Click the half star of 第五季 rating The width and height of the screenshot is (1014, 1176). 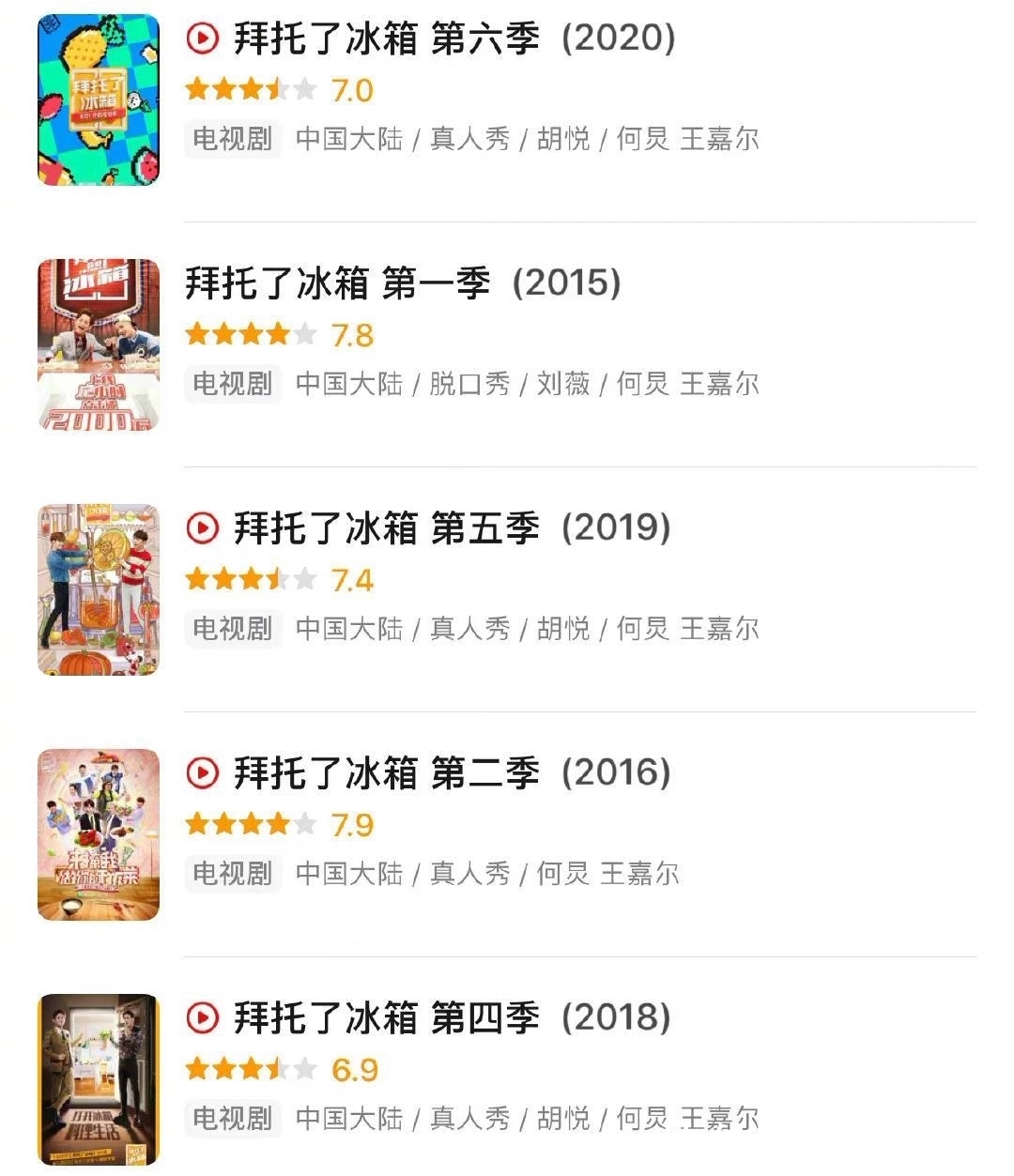click(277, 579)
